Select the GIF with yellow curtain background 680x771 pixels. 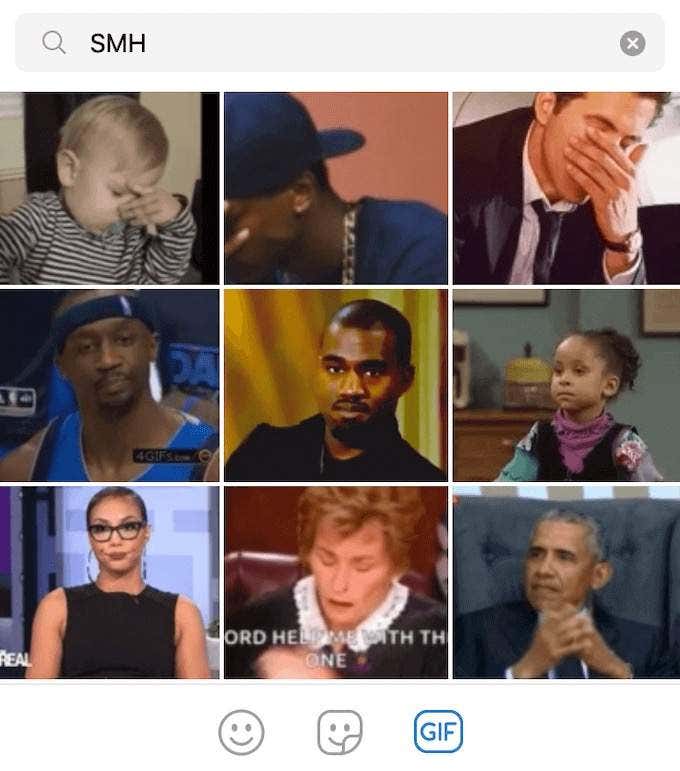335,385
